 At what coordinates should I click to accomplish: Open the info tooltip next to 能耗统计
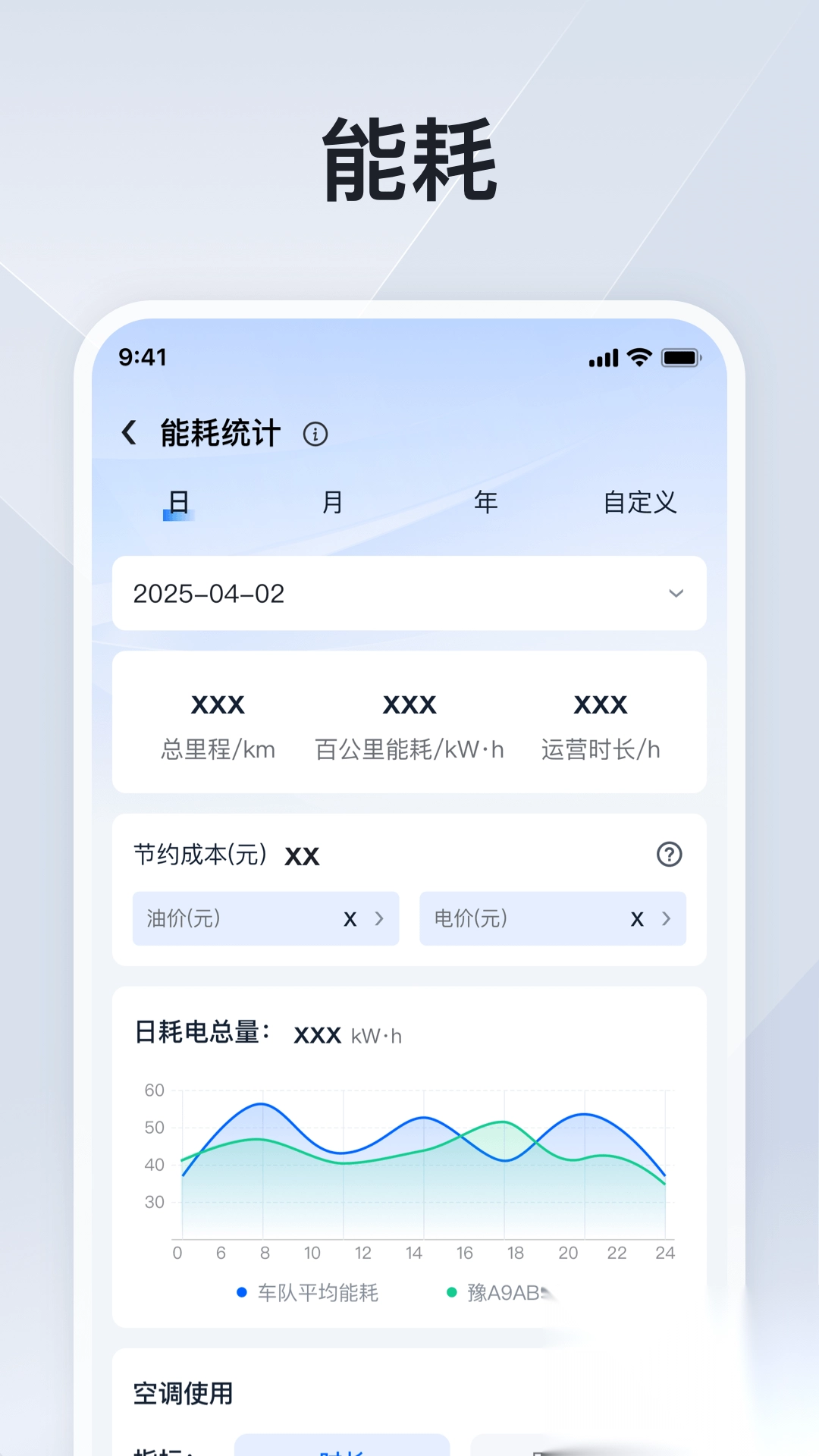click(316, 434)
